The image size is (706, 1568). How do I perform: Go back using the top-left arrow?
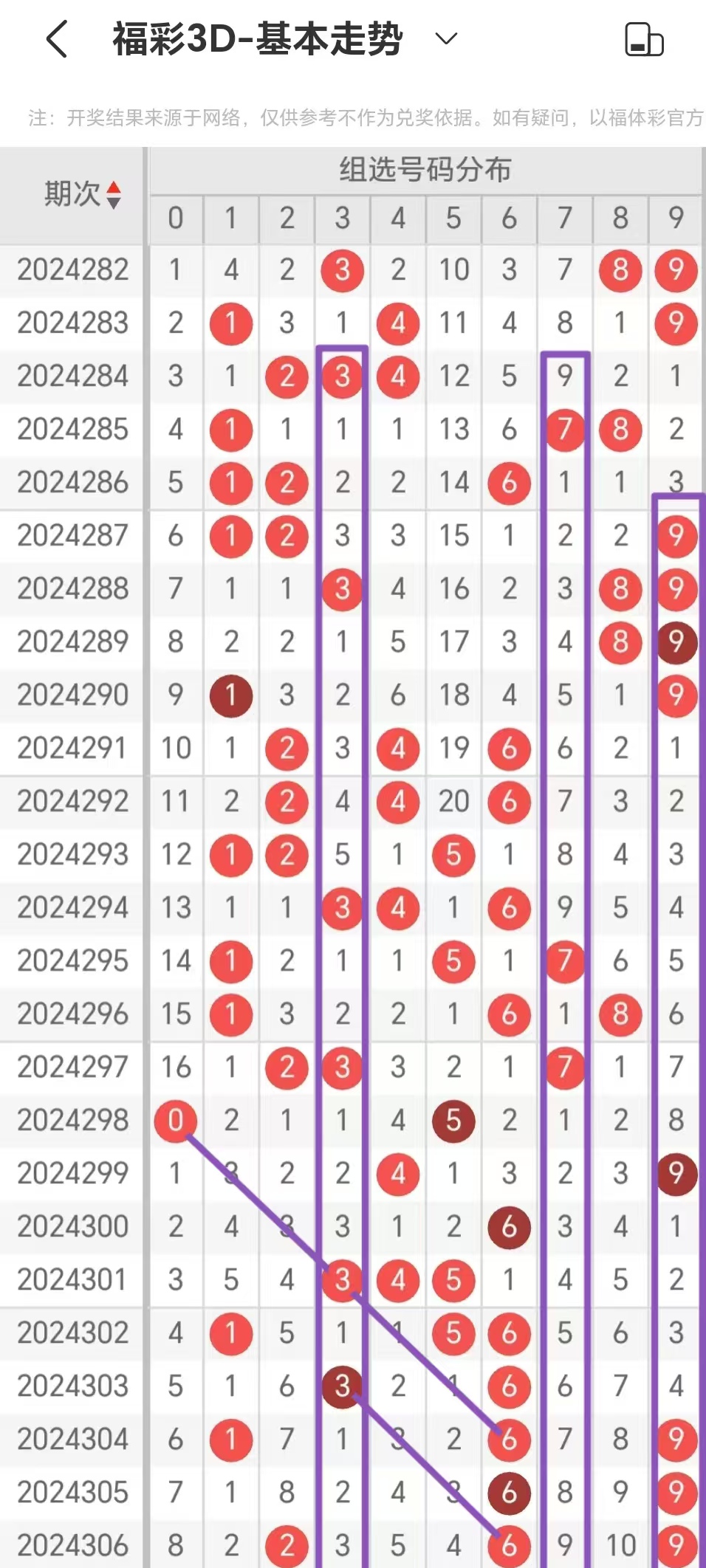point(57,39)
